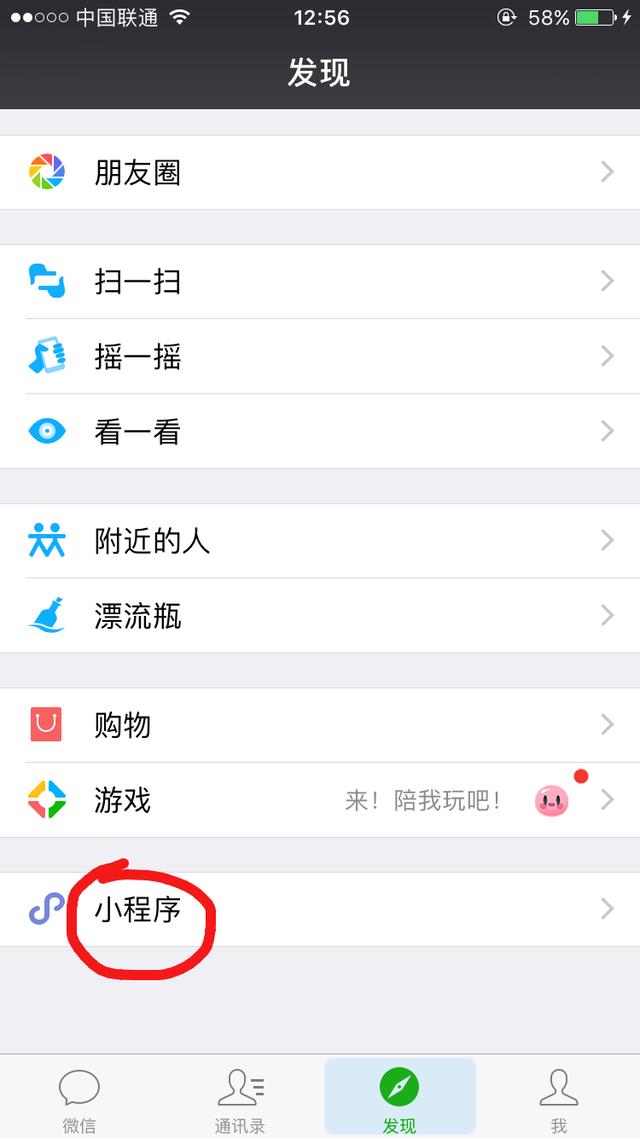The height and width of the screenshot is (1138, 640).
Task: Open 漂流瓶 drift bottle
Action: (x=320, y=616)
